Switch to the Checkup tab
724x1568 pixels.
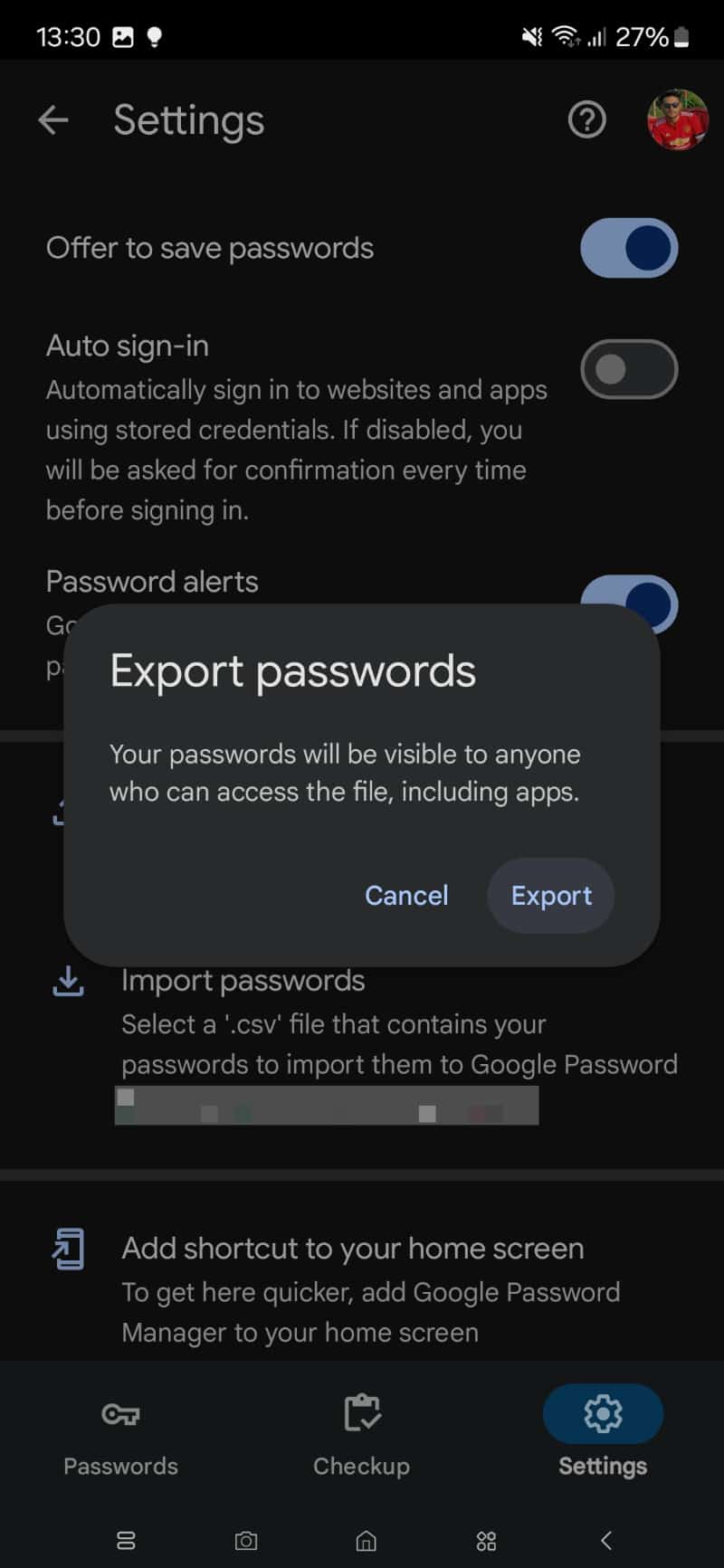pos(362,1435)
